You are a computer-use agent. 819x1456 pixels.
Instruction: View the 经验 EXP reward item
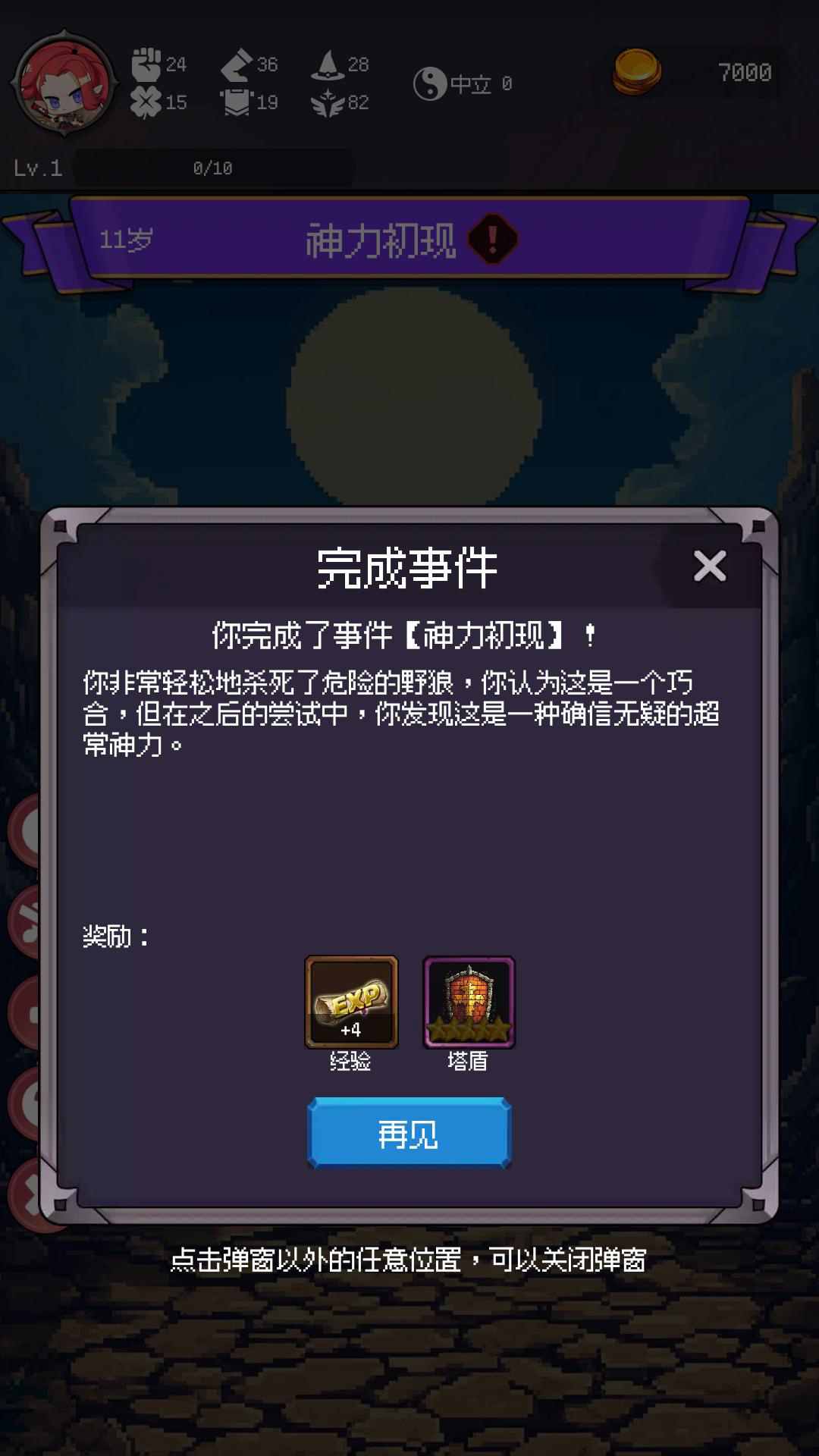click(x=351, y=1002)
